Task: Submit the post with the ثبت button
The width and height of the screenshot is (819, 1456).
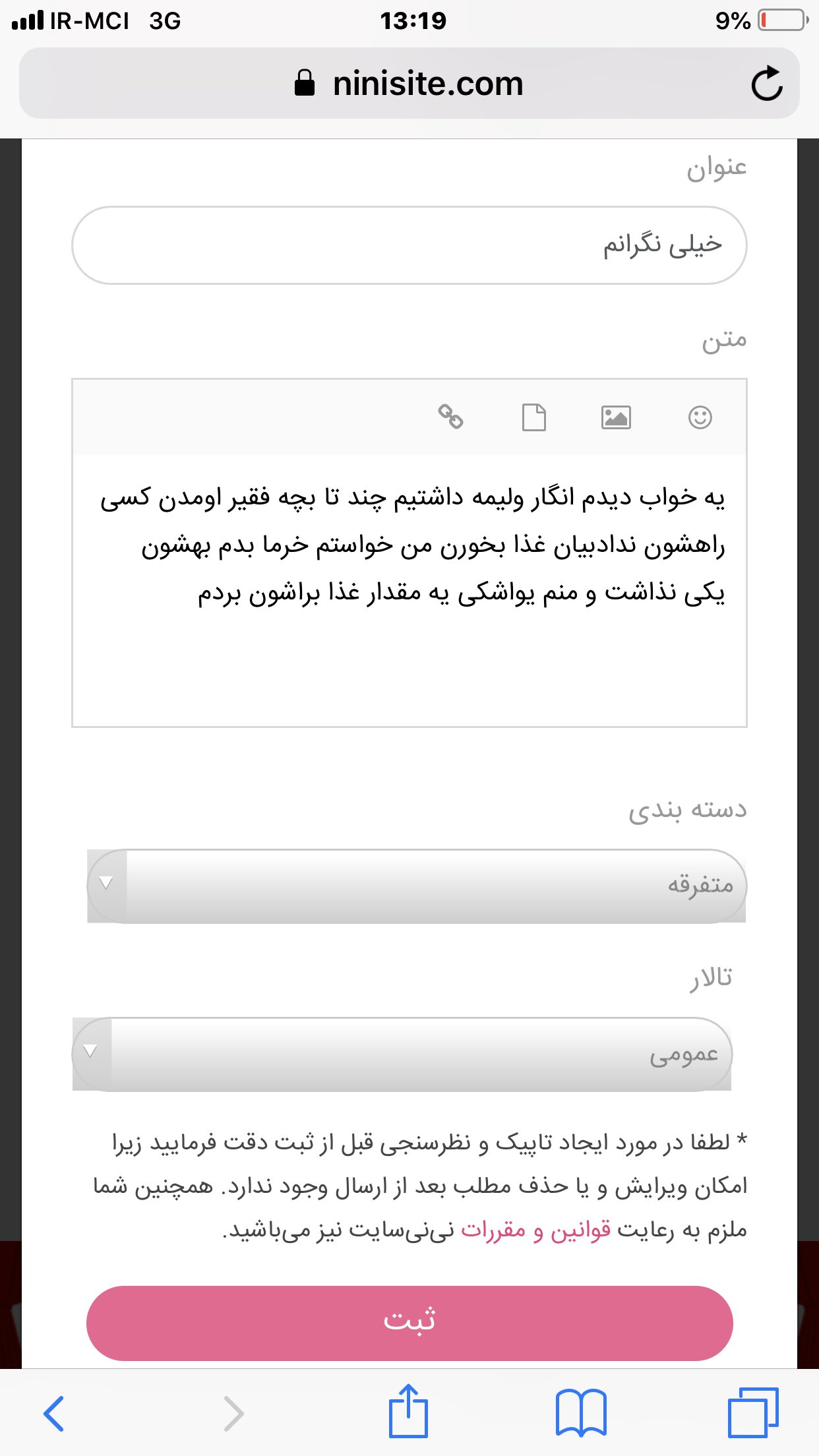Action: pos(409,1322)
